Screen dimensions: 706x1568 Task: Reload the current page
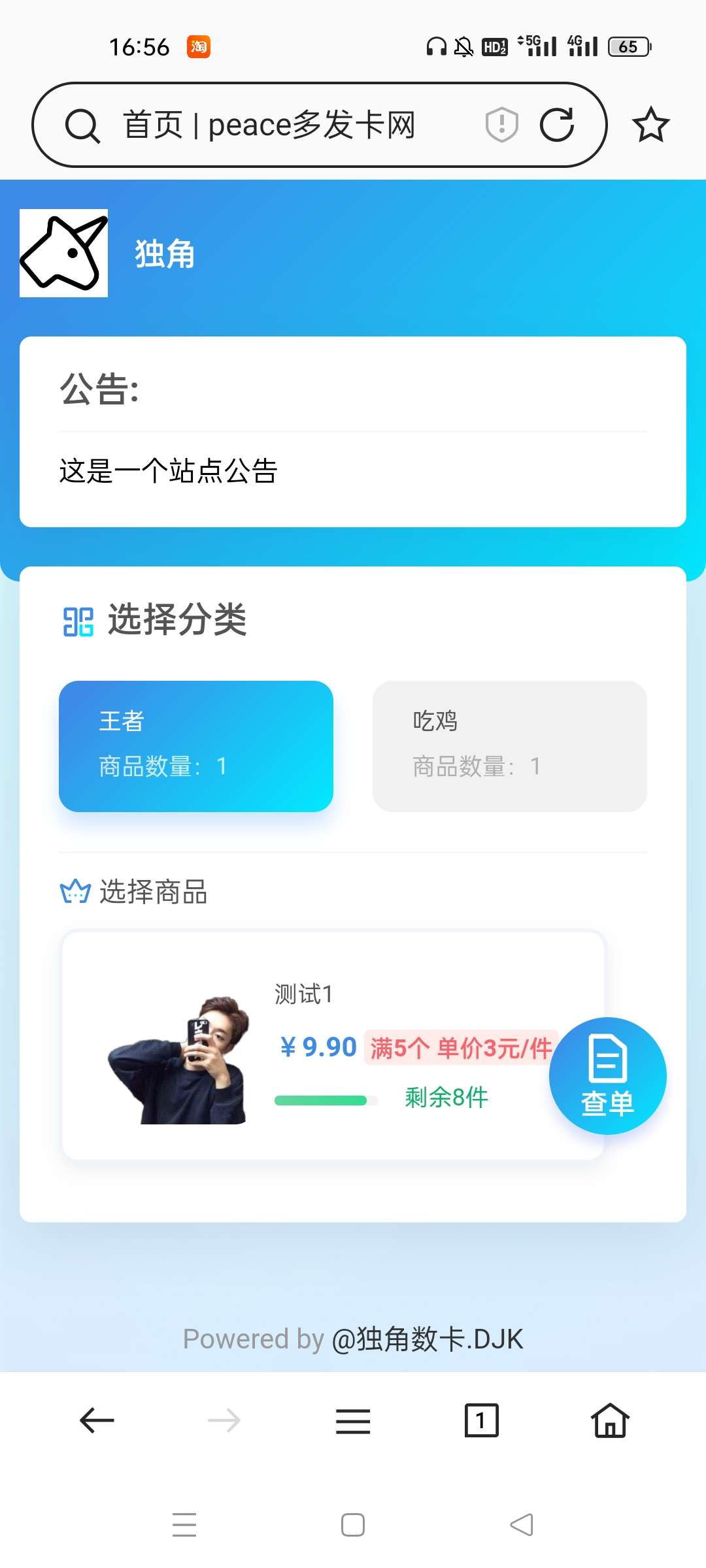click(x=558, y=124)
